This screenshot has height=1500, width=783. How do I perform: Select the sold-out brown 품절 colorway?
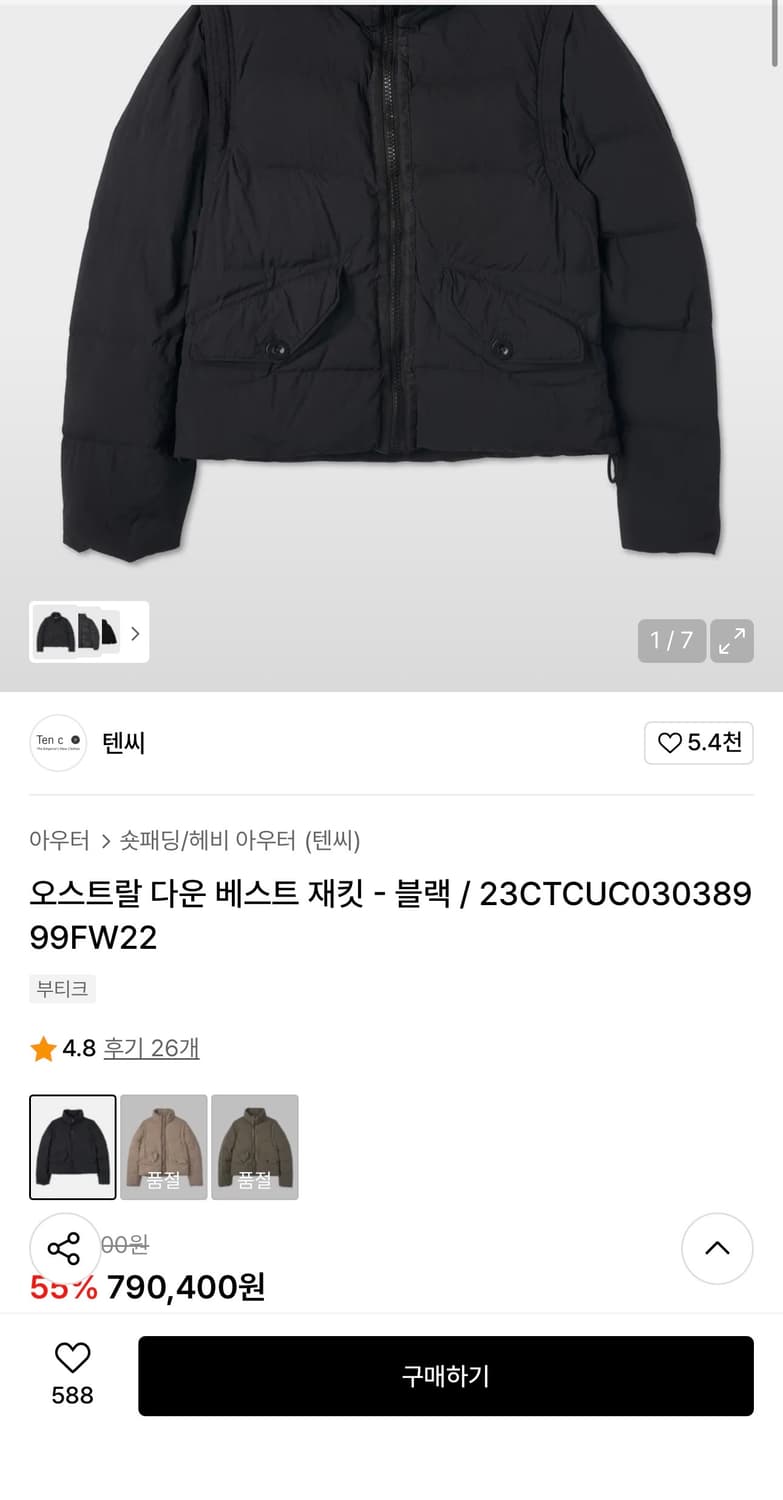(x=254, y=1146)
